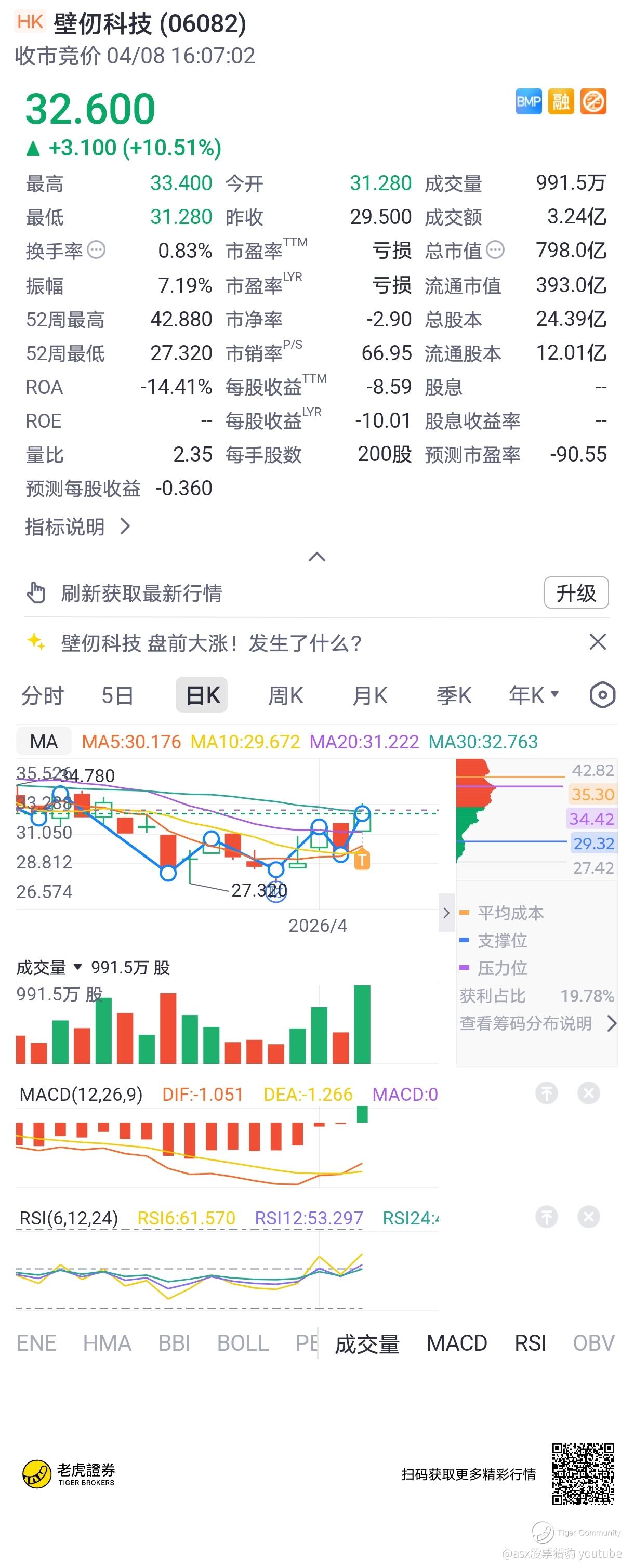634x1568 pixels.
Task: Pin the RSI panel to top
Action: 546,1217
